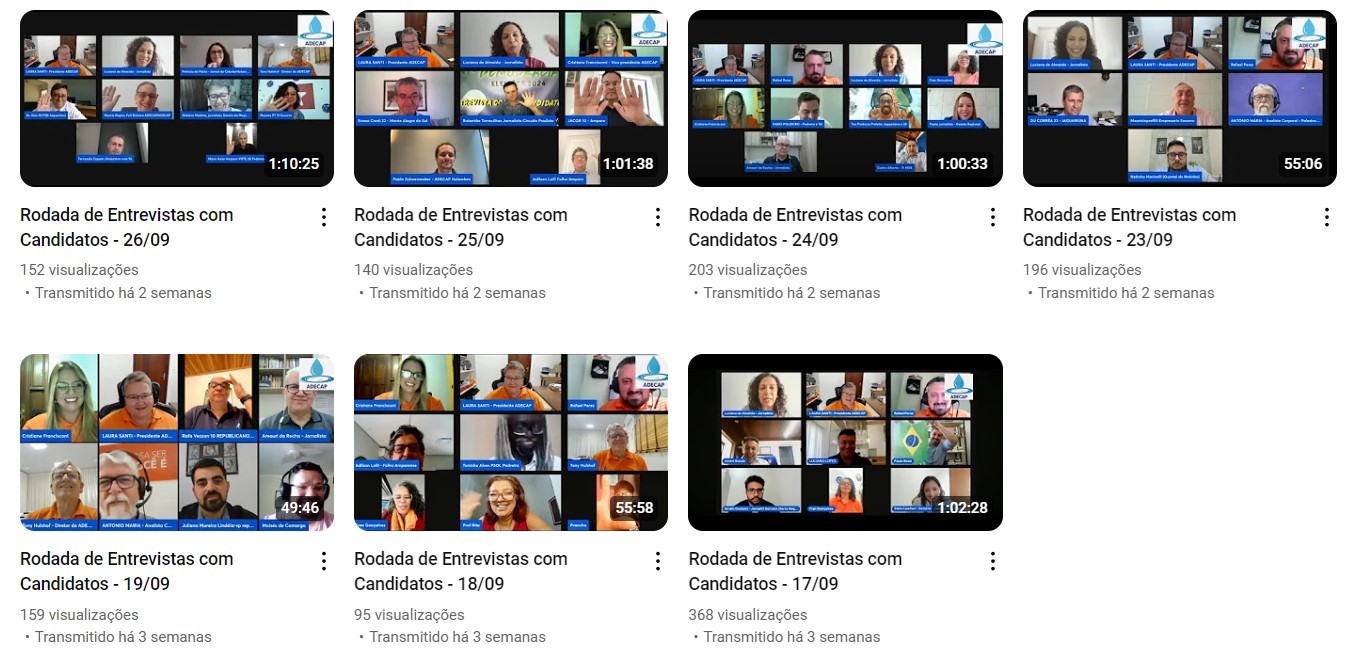Viewport: 1368px width, 658px height.
Task: Watch the 55:06 long video
Action: [x=1179, y=98]
